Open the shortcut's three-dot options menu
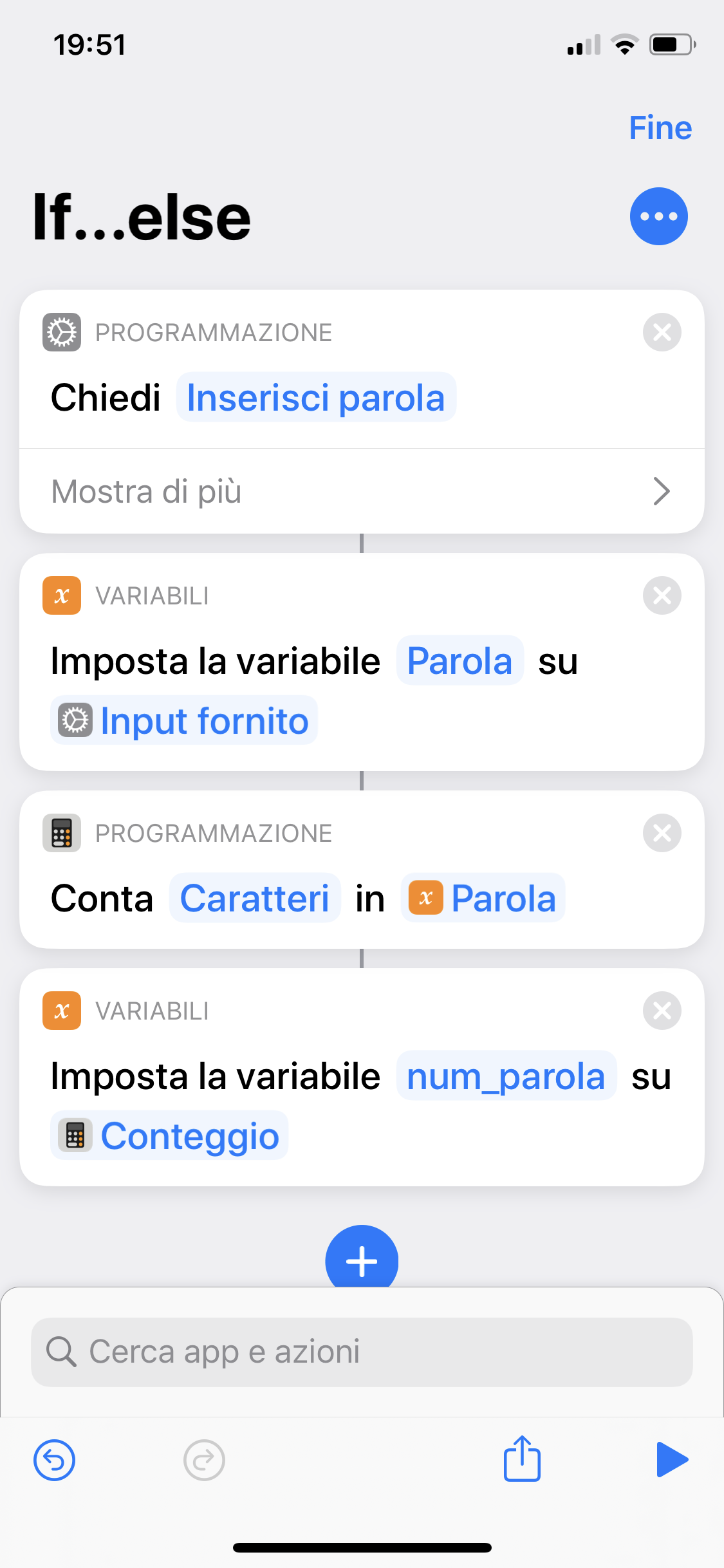This screenshot has width=724, height=1568. click(x=658, y=216)
